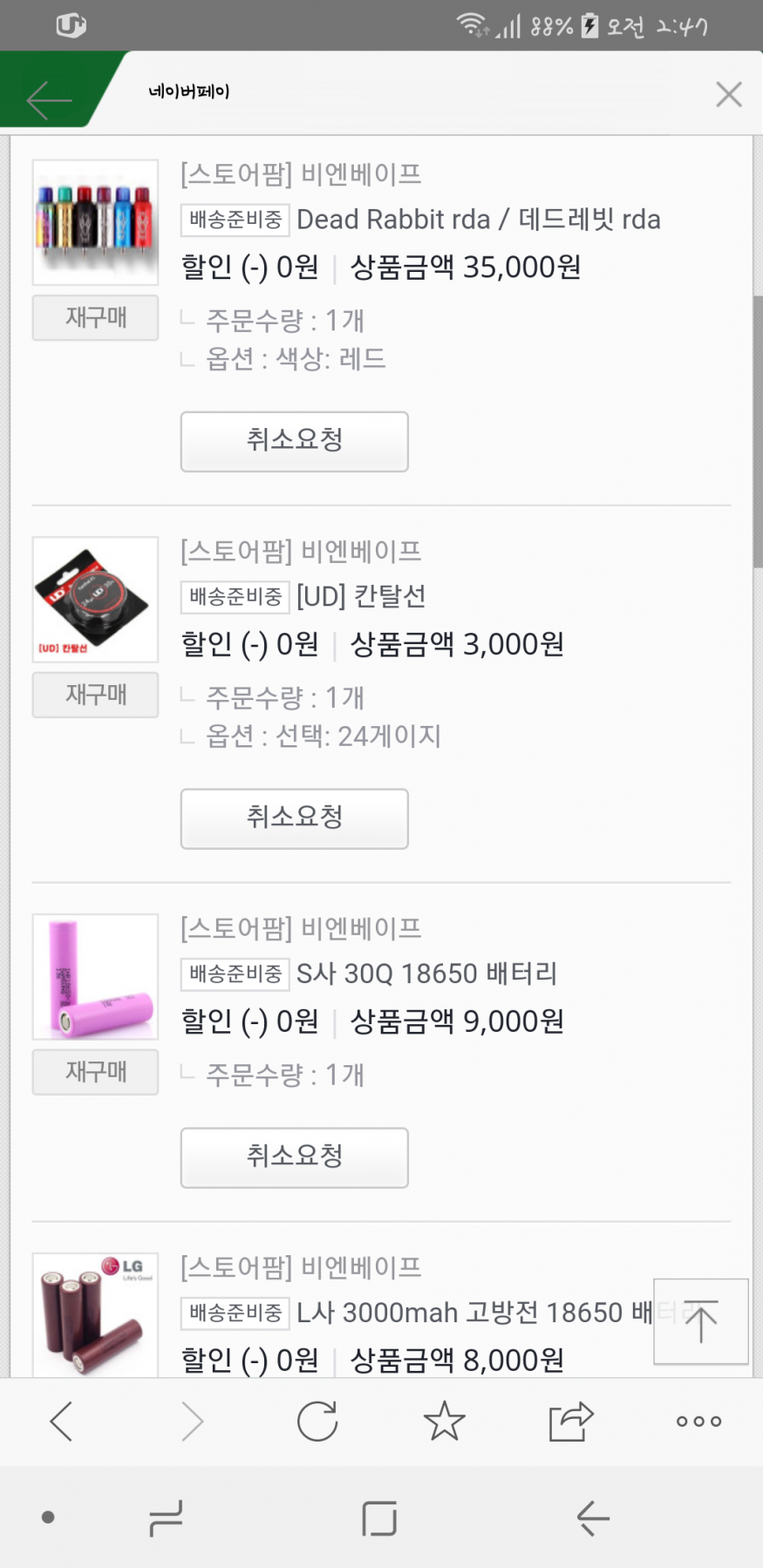View the [UD] 칸탈선 product thumbnail
763x1568 pixels.
pos(95,600)
